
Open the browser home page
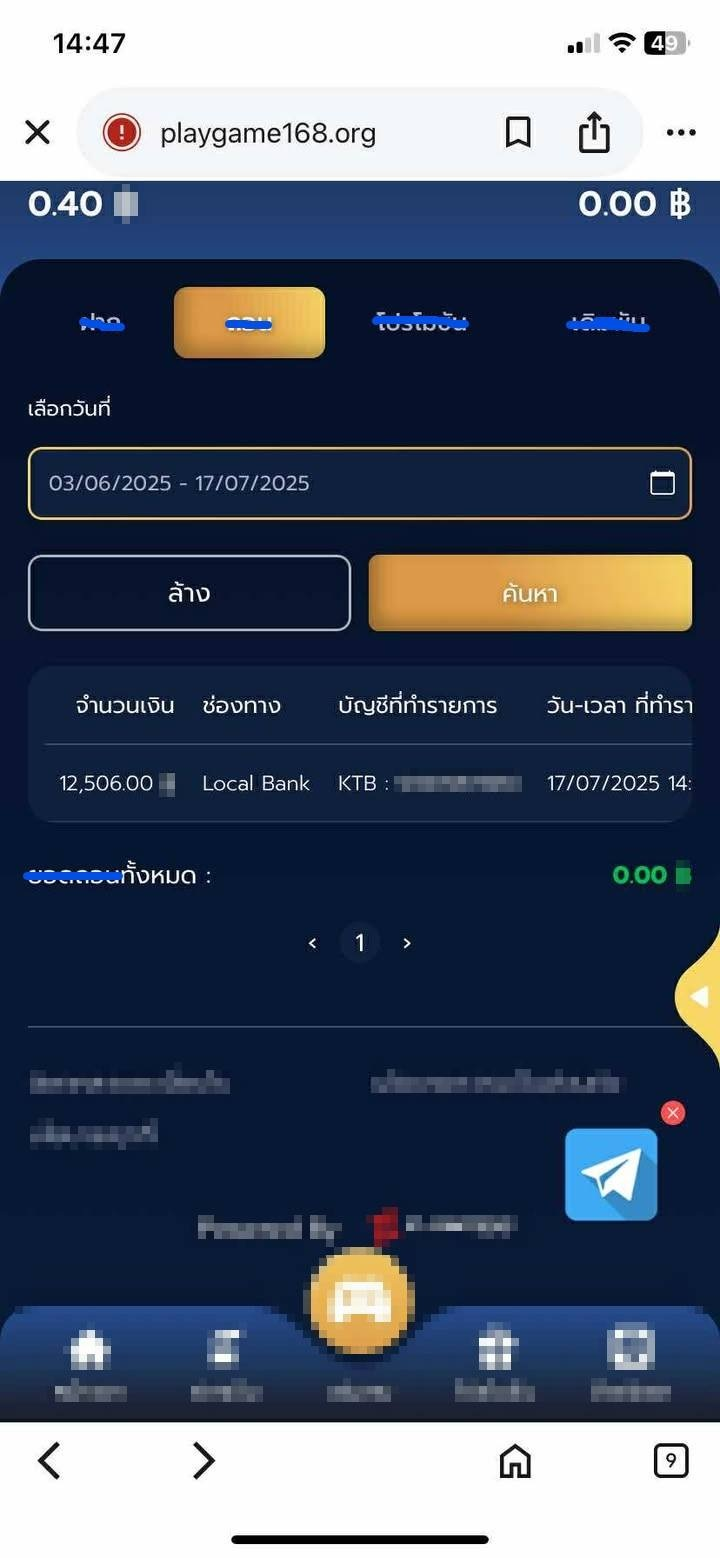(515, 1461)
